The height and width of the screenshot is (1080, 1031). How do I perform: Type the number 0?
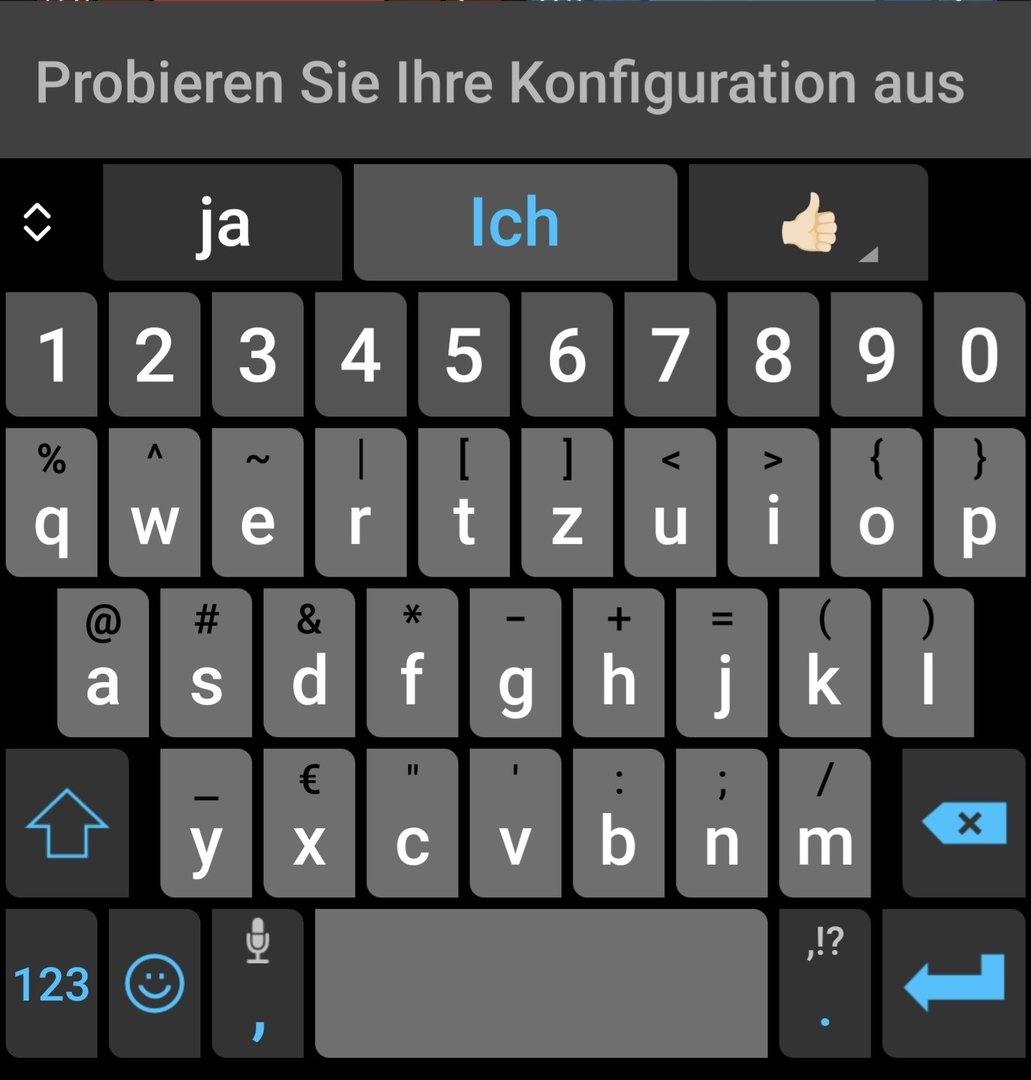[x=979, y=354]
